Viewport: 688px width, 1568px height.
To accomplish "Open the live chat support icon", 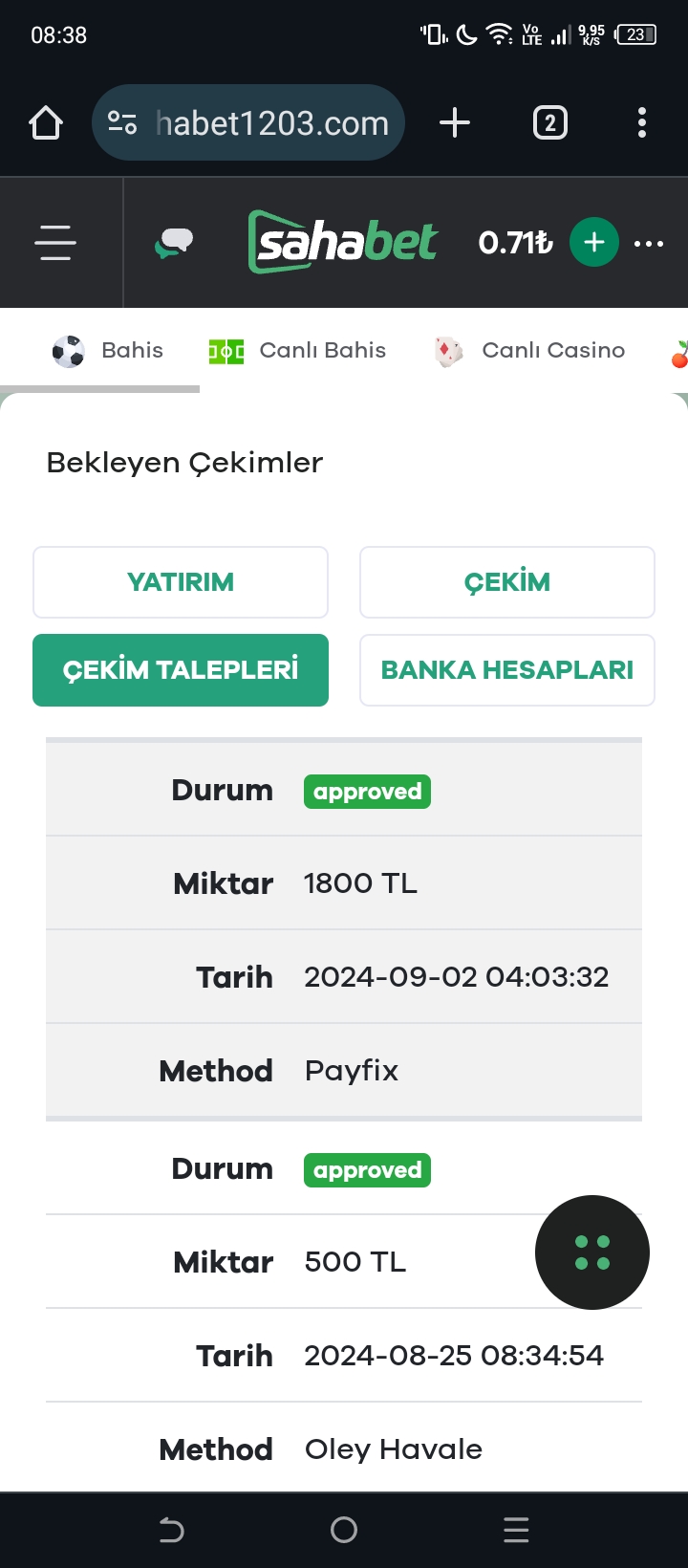I will [174, 243].
